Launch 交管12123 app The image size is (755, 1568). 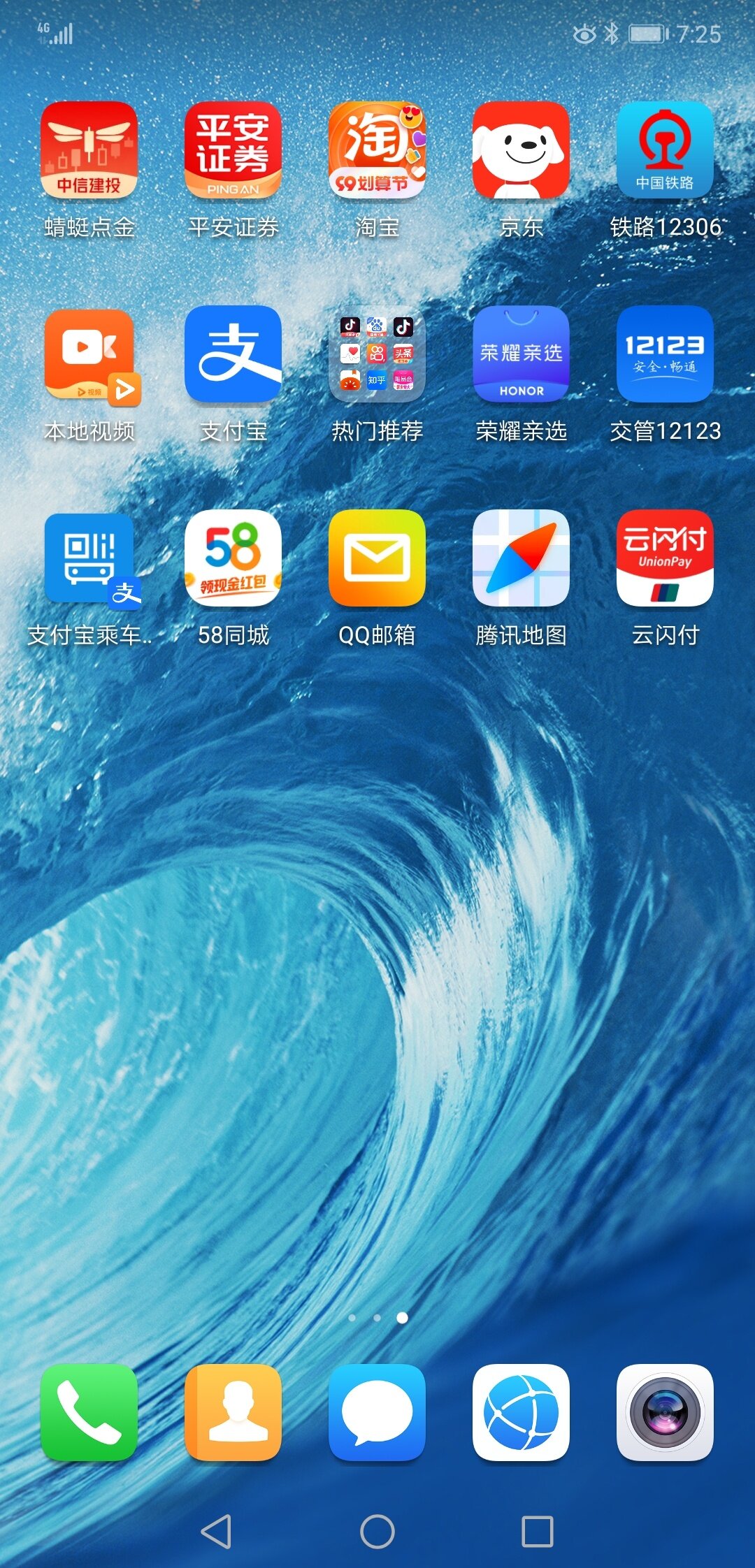click(x=665, y=354)
